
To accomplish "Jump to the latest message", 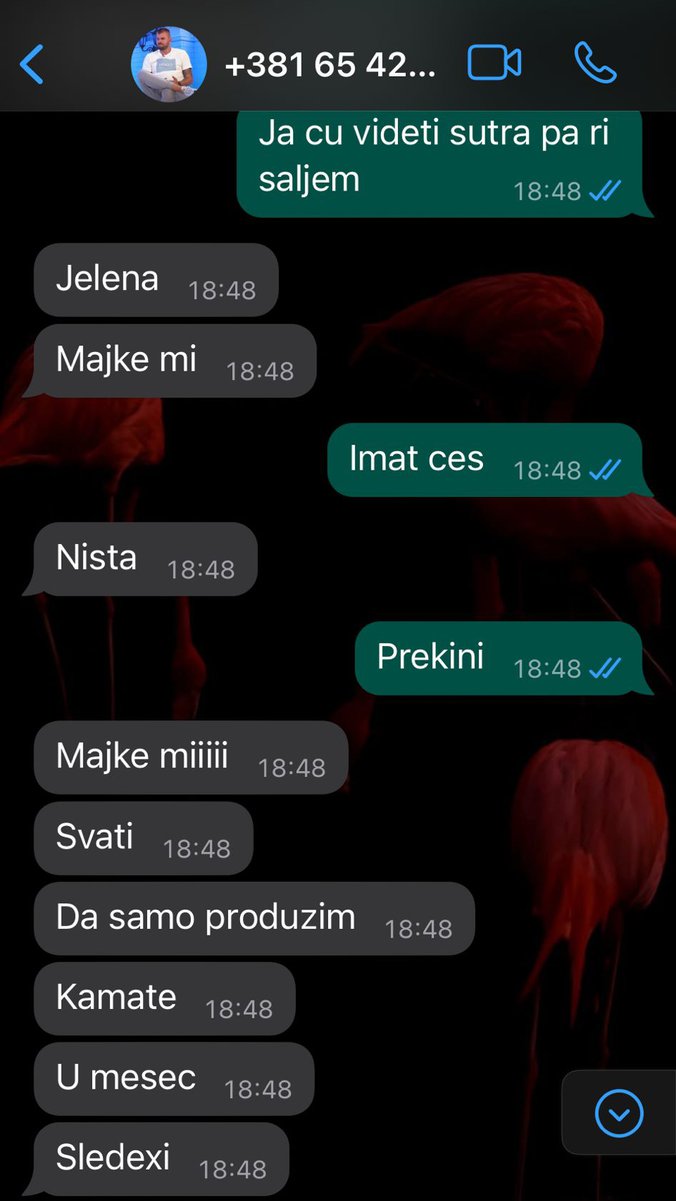I will (619, 1113).
